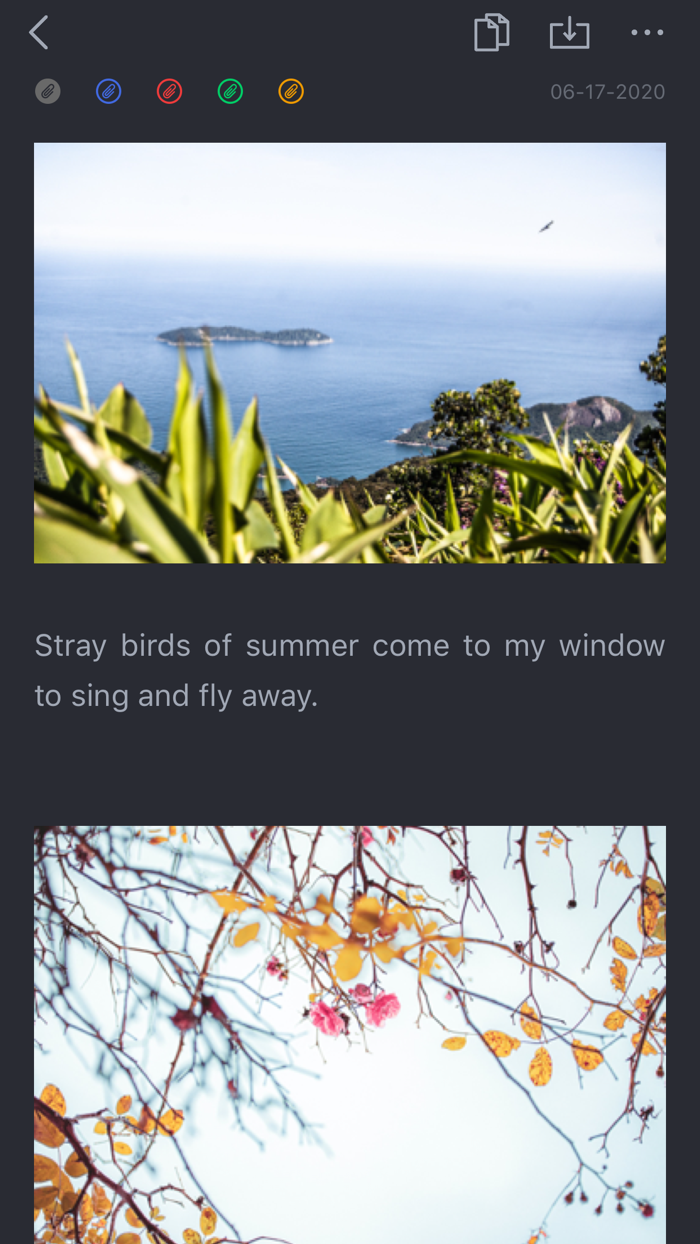Edit the Stray birds text

(x=350, y=671)
